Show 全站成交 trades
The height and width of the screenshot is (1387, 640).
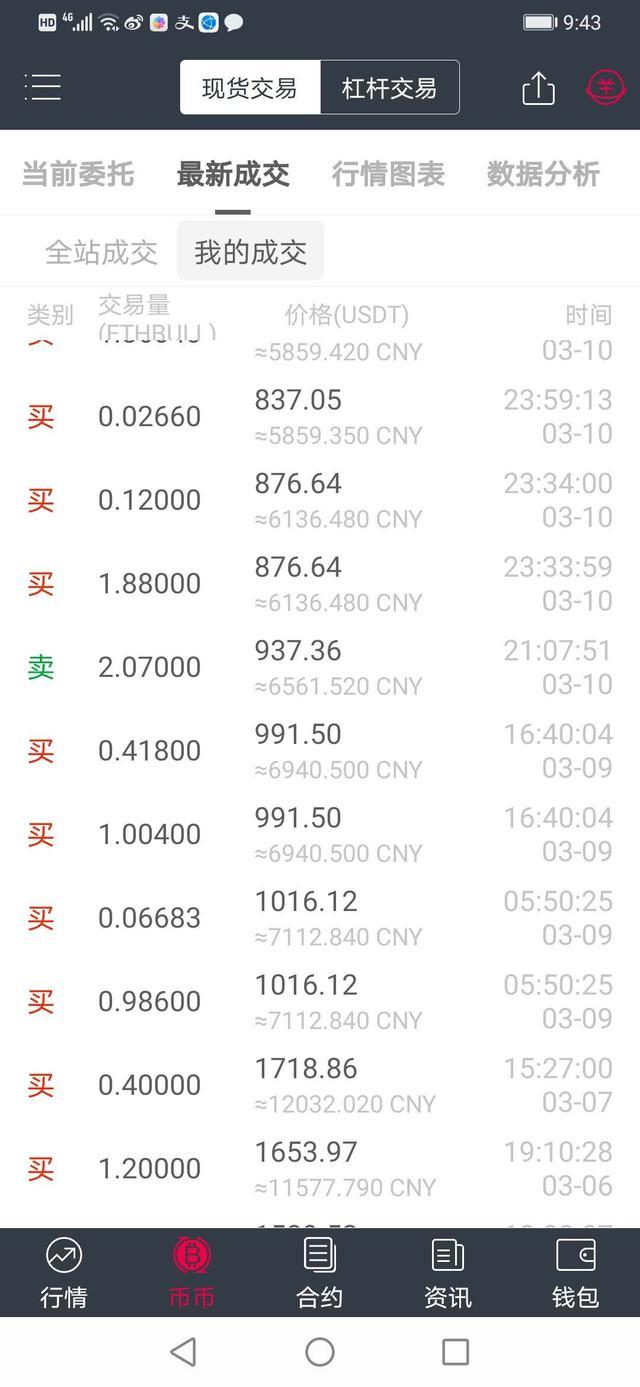click(101, 252)
